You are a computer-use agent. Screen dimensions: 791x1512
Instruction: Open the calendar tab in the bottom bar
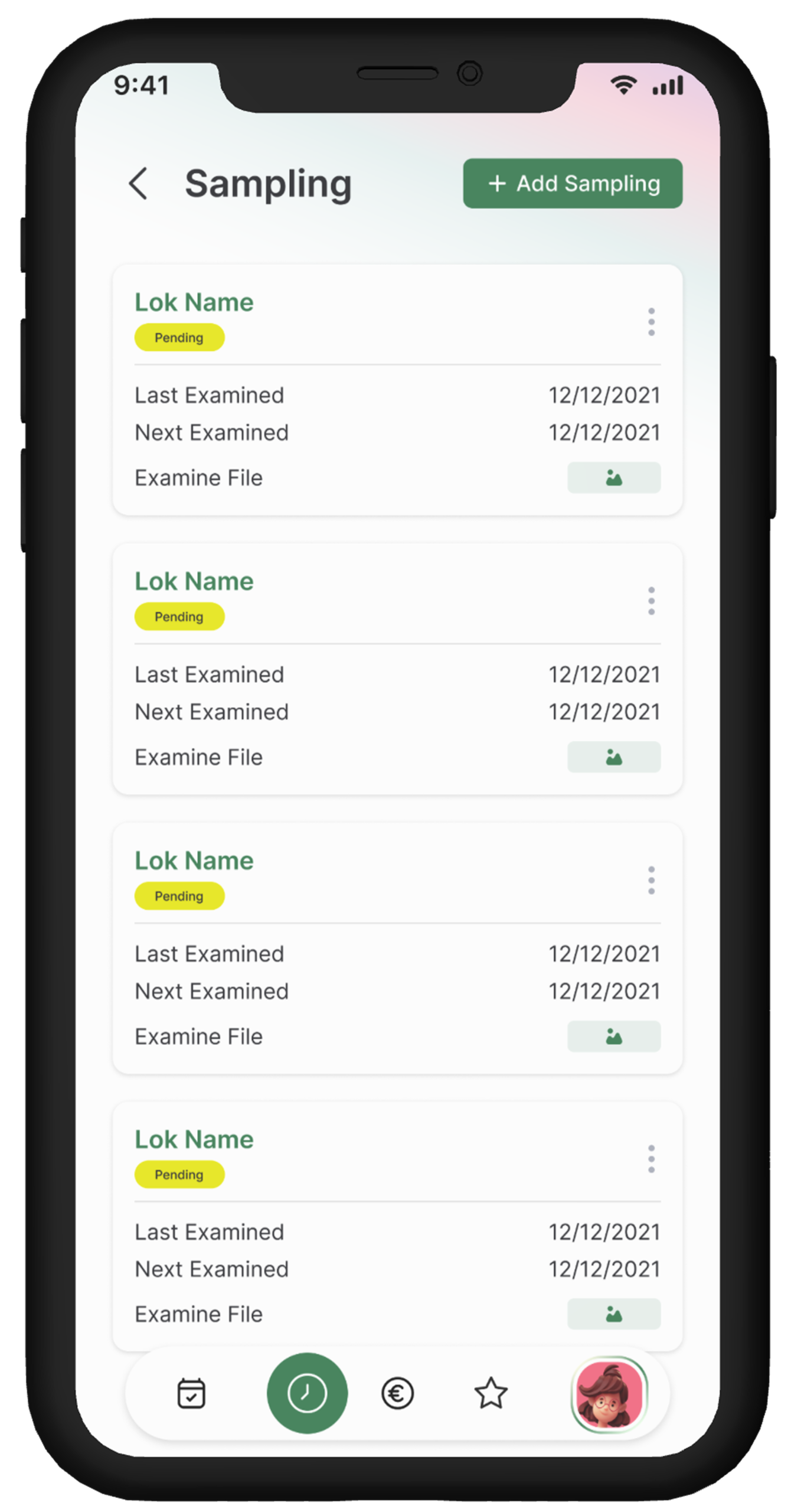191,1393
